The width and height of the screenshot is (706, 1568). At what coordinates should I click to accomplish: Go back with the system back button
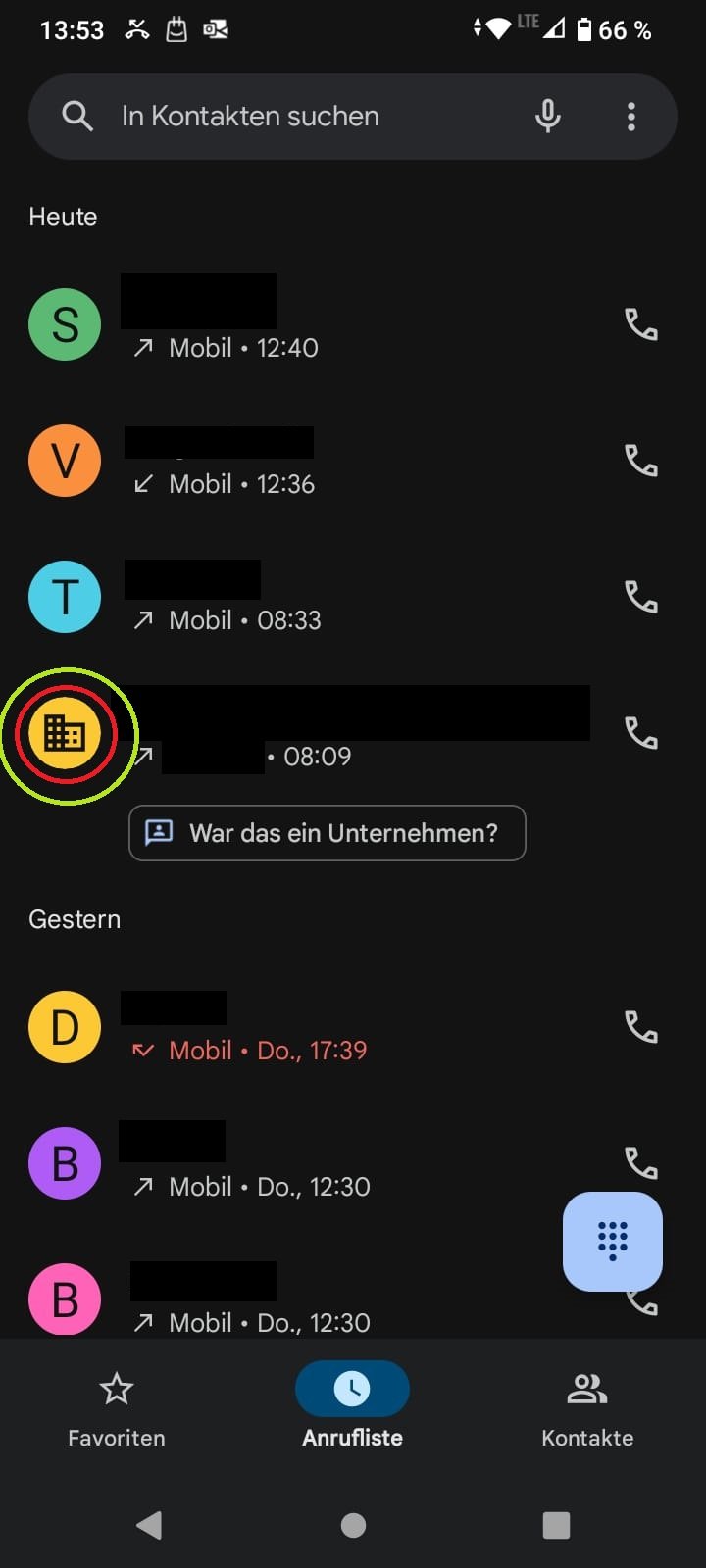click(x=149, y=1525)
